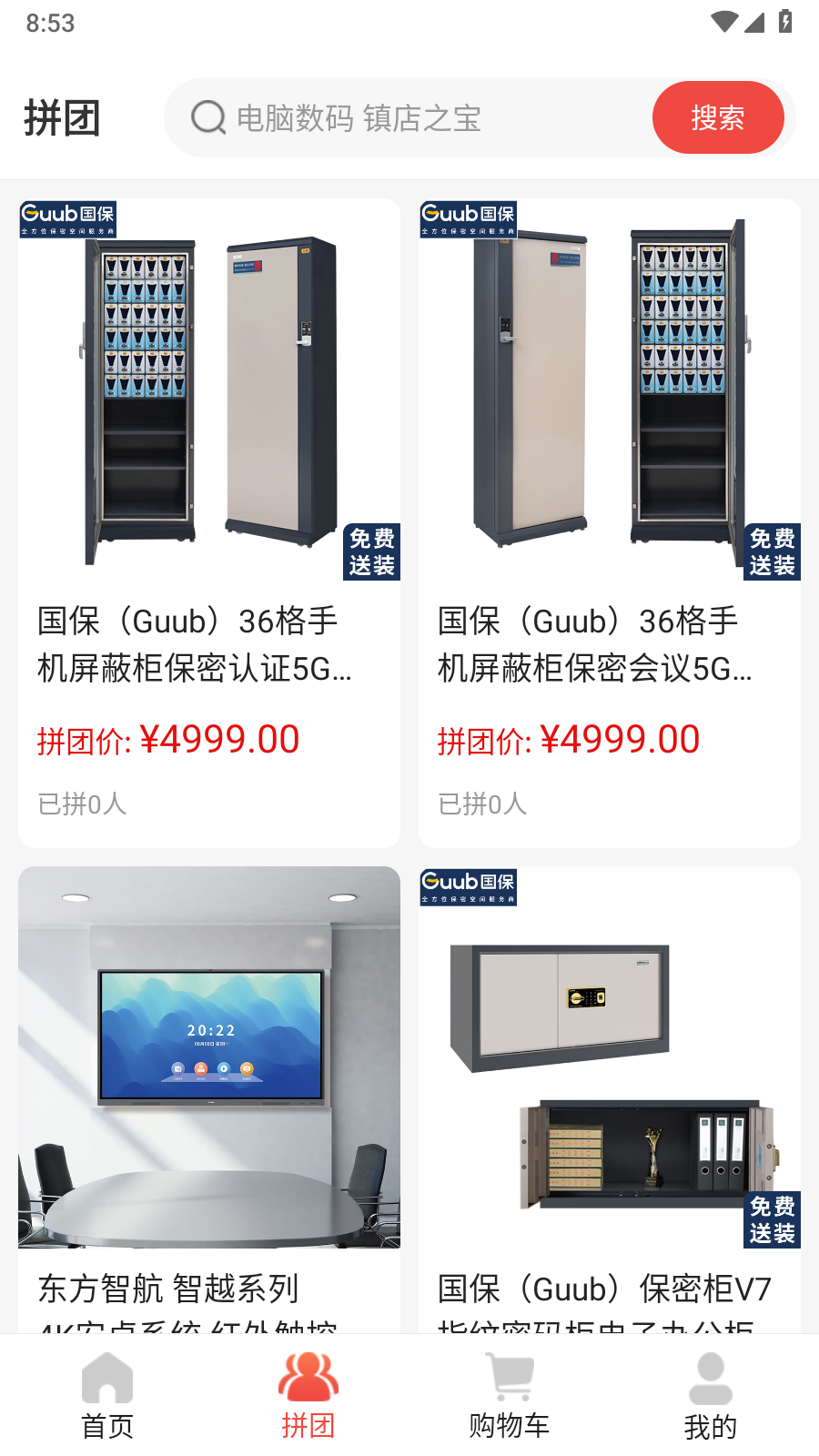Click the Guub国保 brand logo overlay

click(x=69, y=217)
